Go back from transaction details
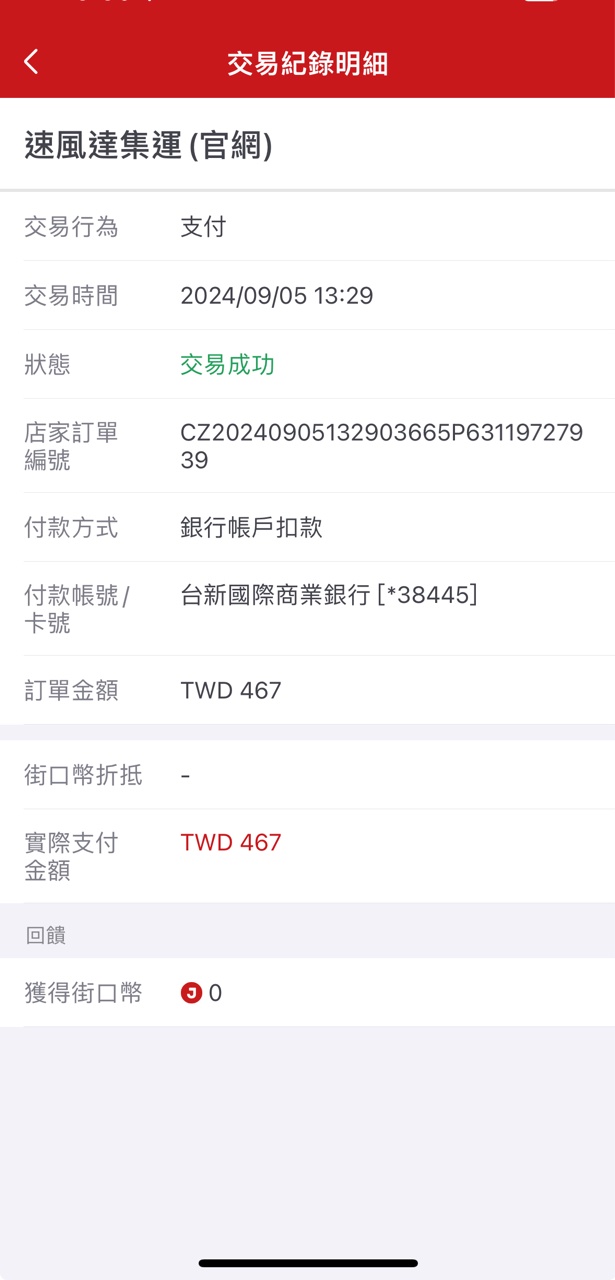 click(x=32, y=62)
